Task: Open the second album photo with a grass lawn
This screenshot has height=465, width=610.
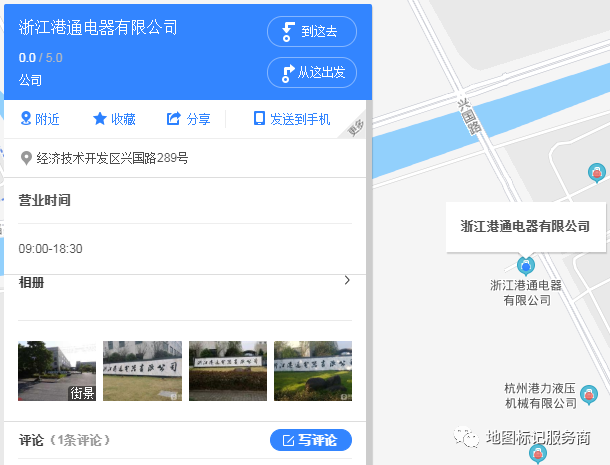Action: click(142, 370)
